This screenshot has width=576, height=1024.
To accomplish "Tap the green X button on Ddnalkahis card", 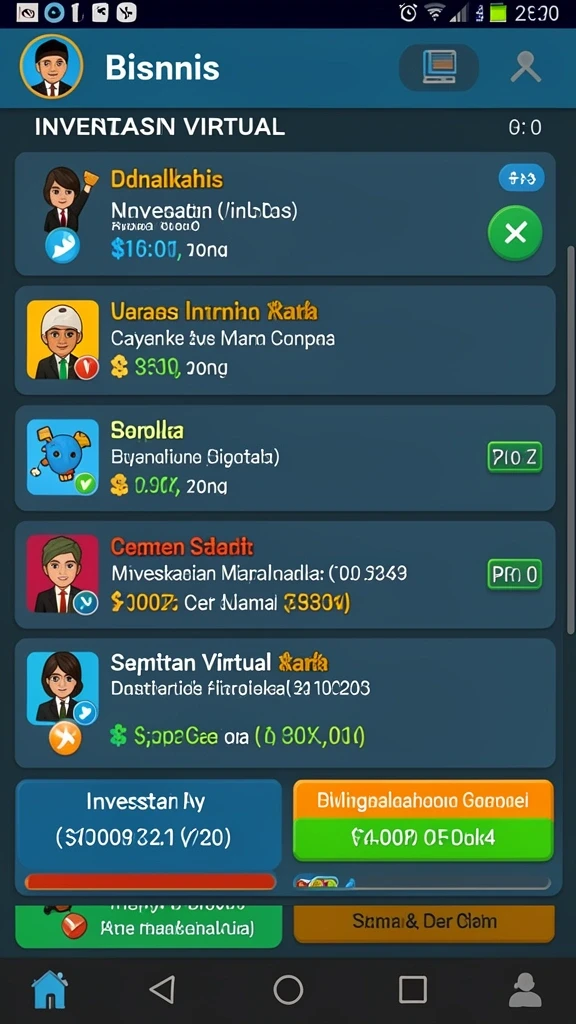I will pos(515,233).
